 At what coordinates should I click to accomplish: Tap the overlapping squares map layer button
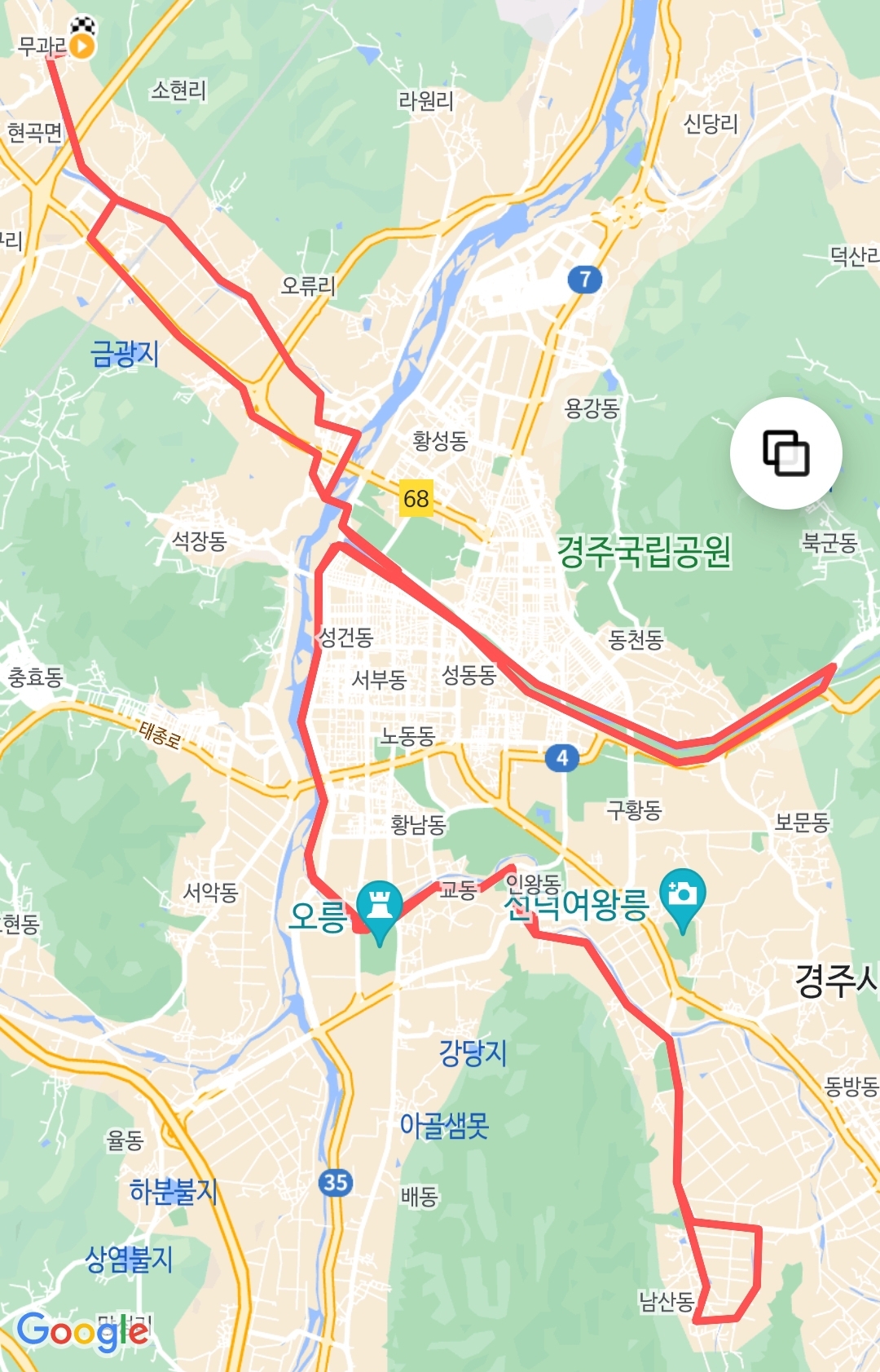click(x=785, y=453)
